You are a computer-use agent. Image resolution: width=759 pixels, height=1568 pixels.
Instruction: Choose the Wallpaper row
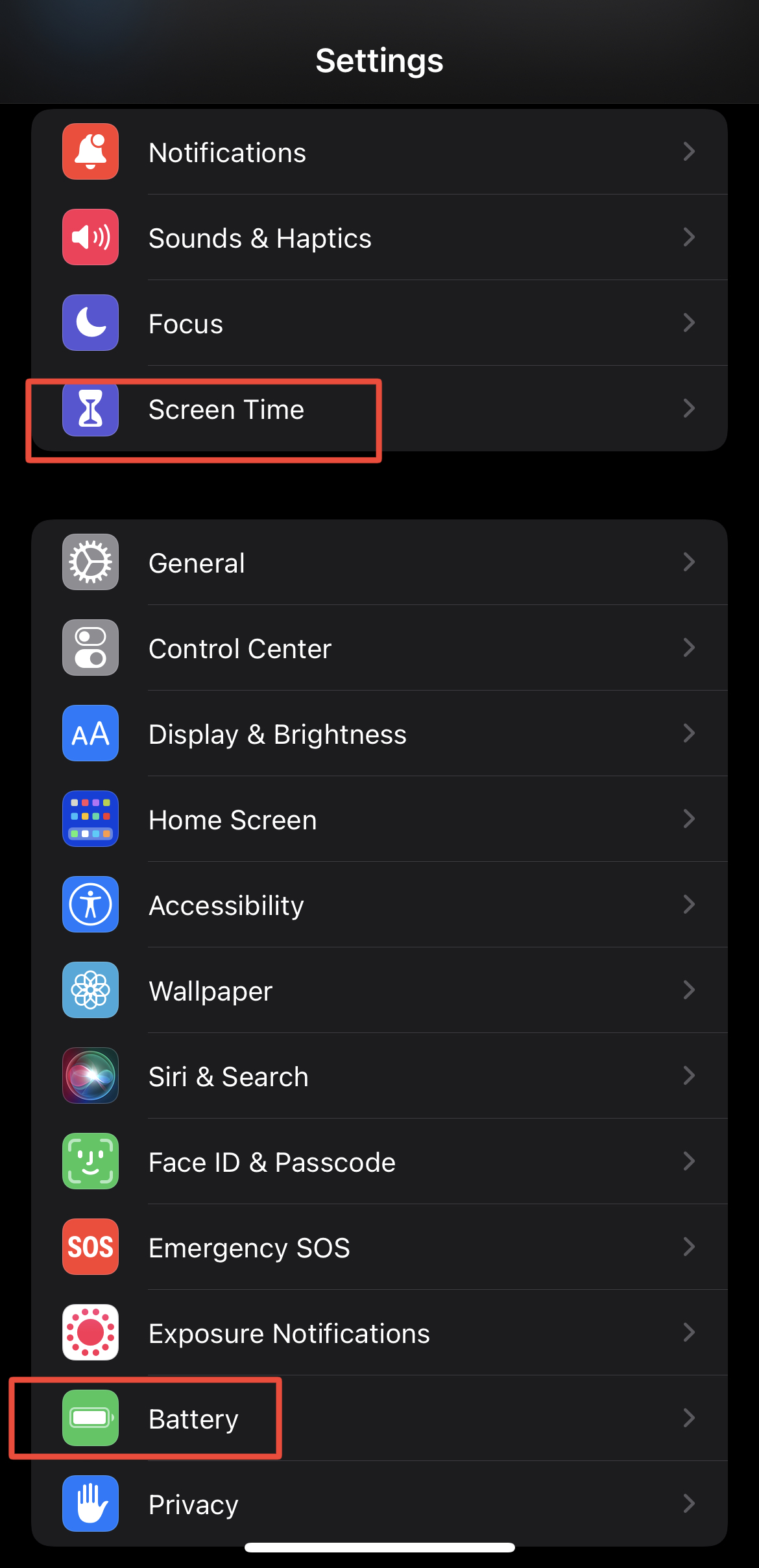pos(379,990)
